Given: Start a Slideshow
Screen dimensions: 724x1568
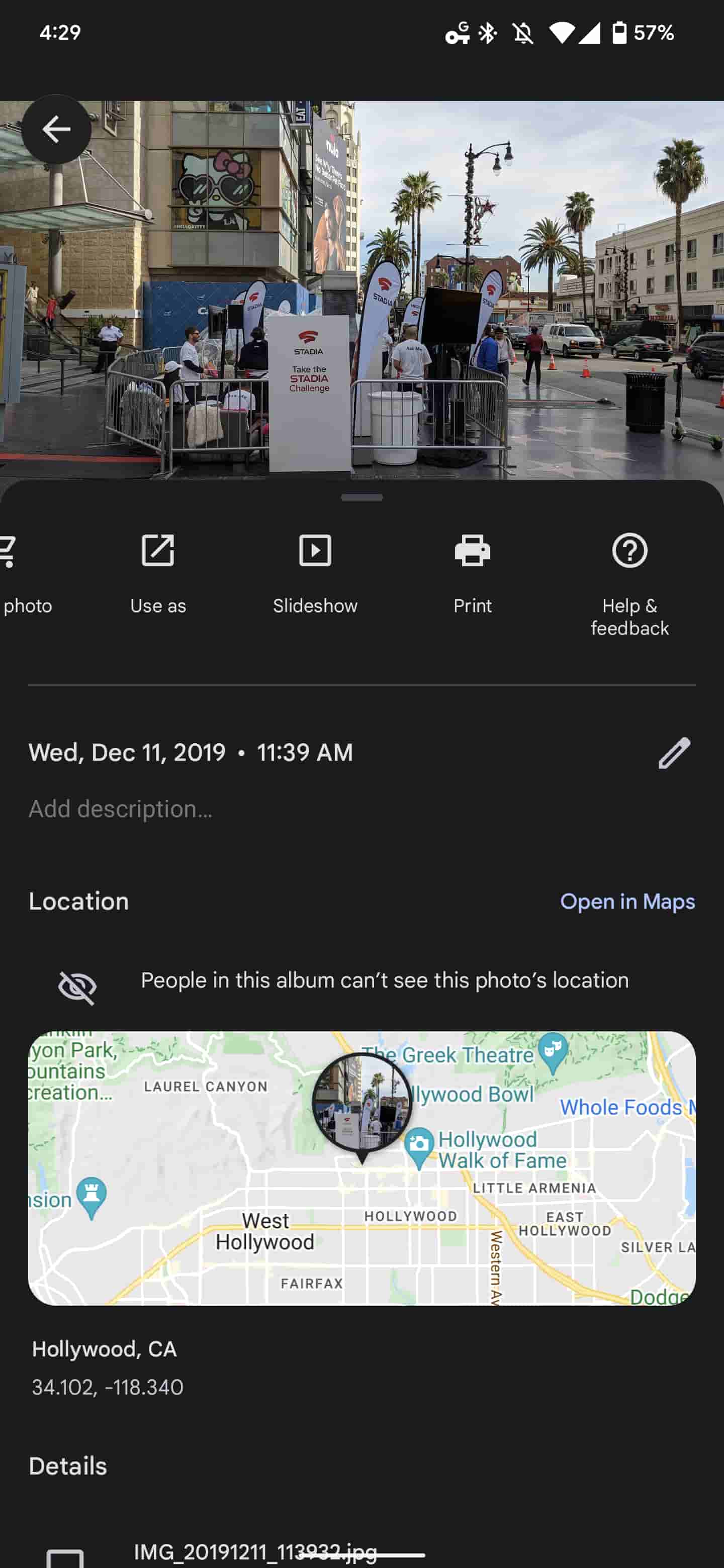Looking at the screenshot, I should pos(315,573).
